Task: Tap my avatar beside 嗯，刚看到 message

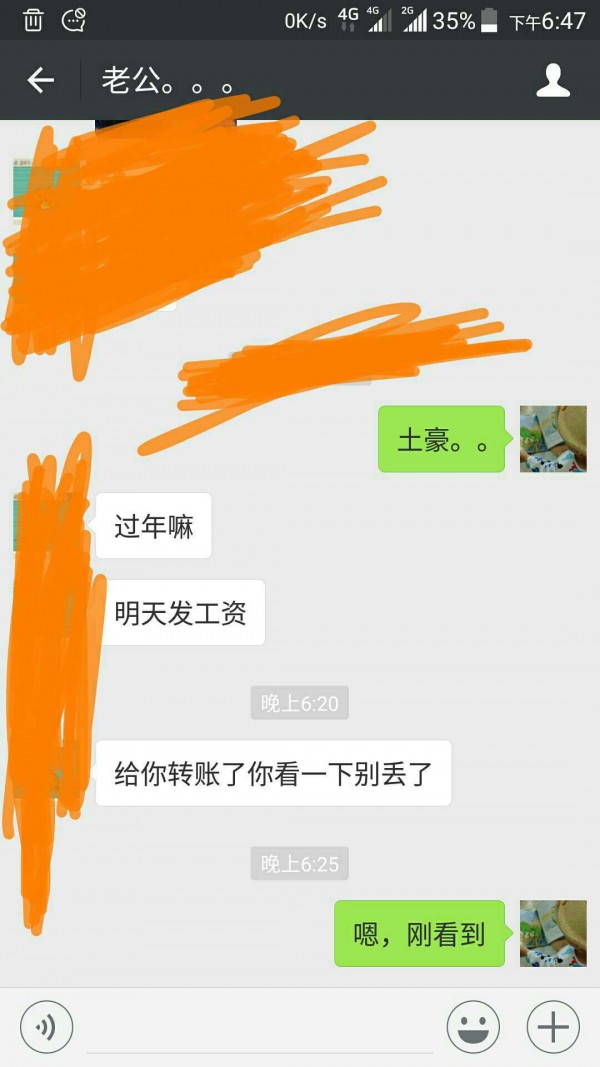Action: click(553, 933)
